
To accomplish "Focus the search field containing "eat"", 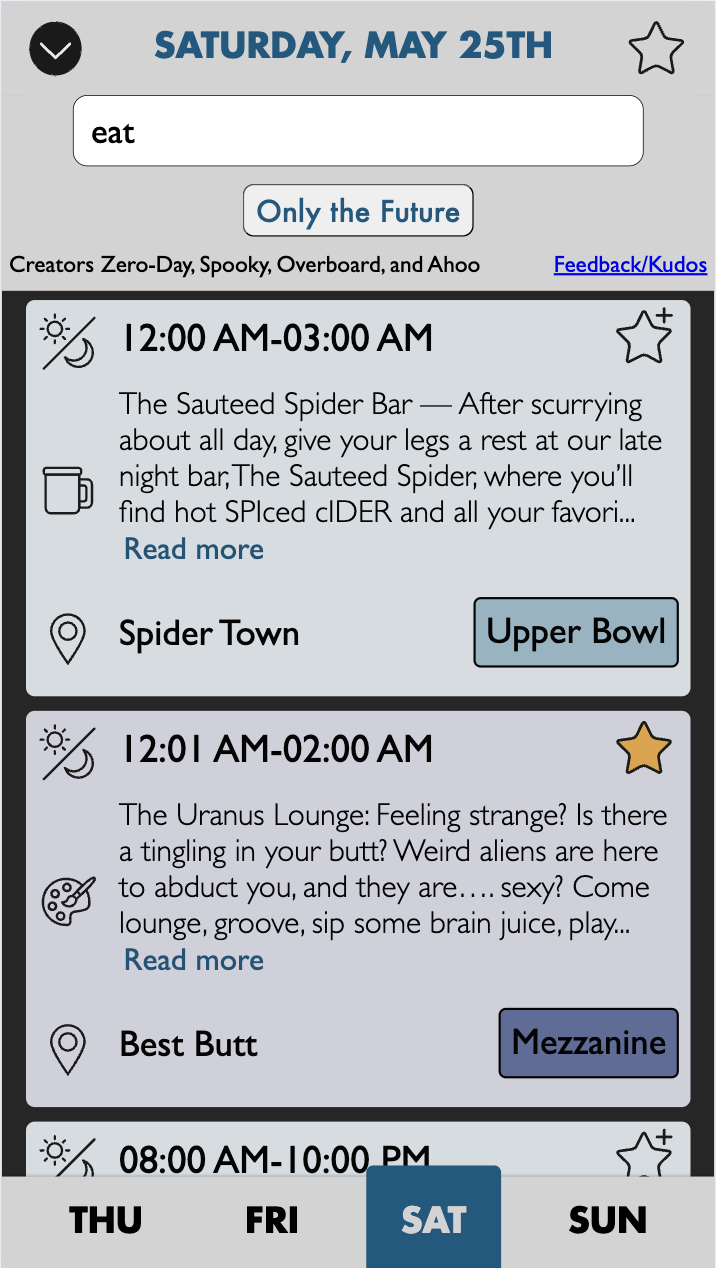I will pos(358,131).
